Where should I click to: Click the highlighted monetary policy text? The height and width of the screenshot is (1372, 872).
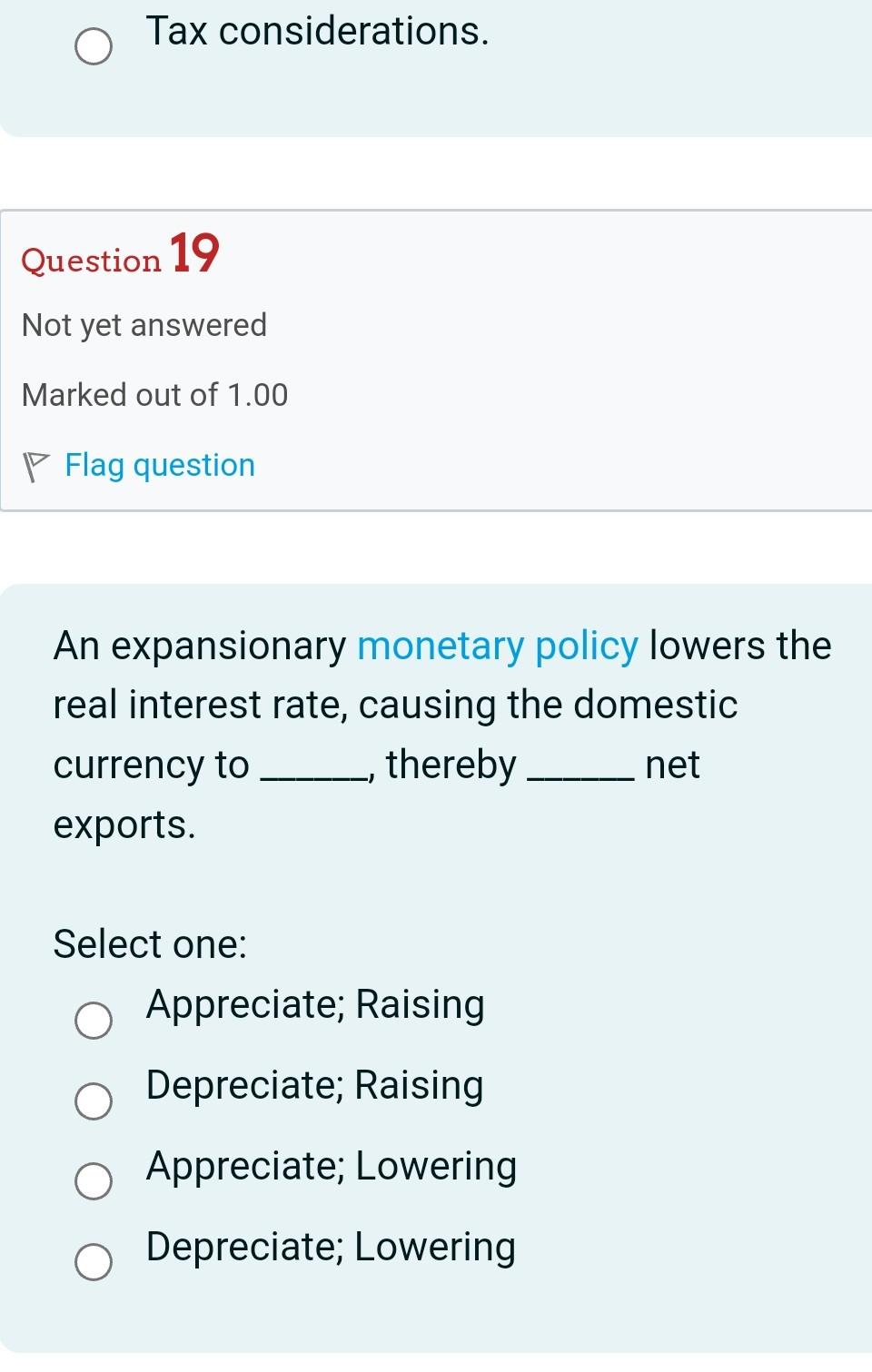(498, 646)
